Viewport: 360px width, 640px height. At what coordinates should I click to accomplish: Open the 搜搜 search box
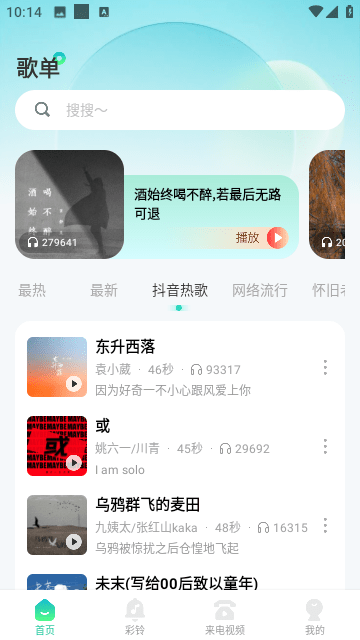pos(180,110)
